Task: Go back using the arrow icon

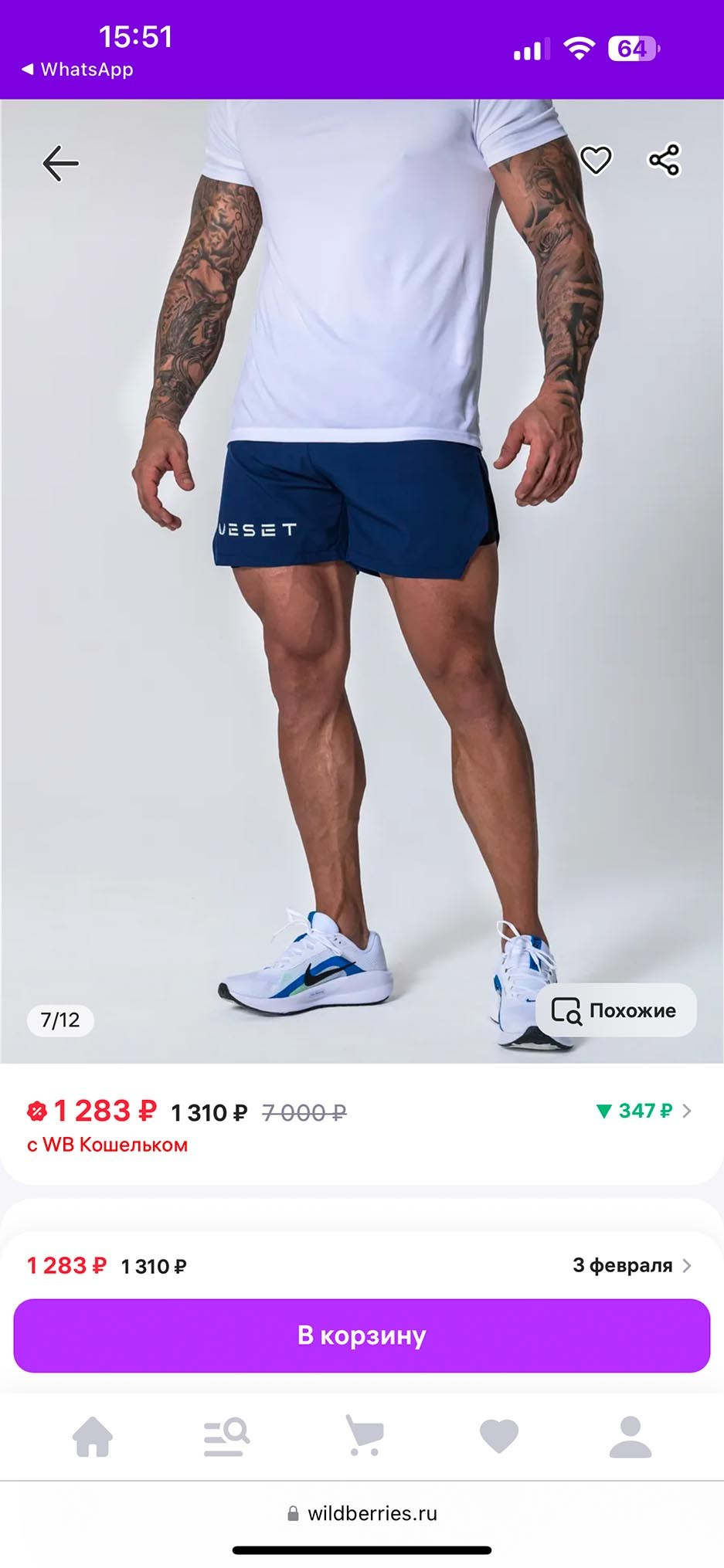Action: [x=60, y=163]
